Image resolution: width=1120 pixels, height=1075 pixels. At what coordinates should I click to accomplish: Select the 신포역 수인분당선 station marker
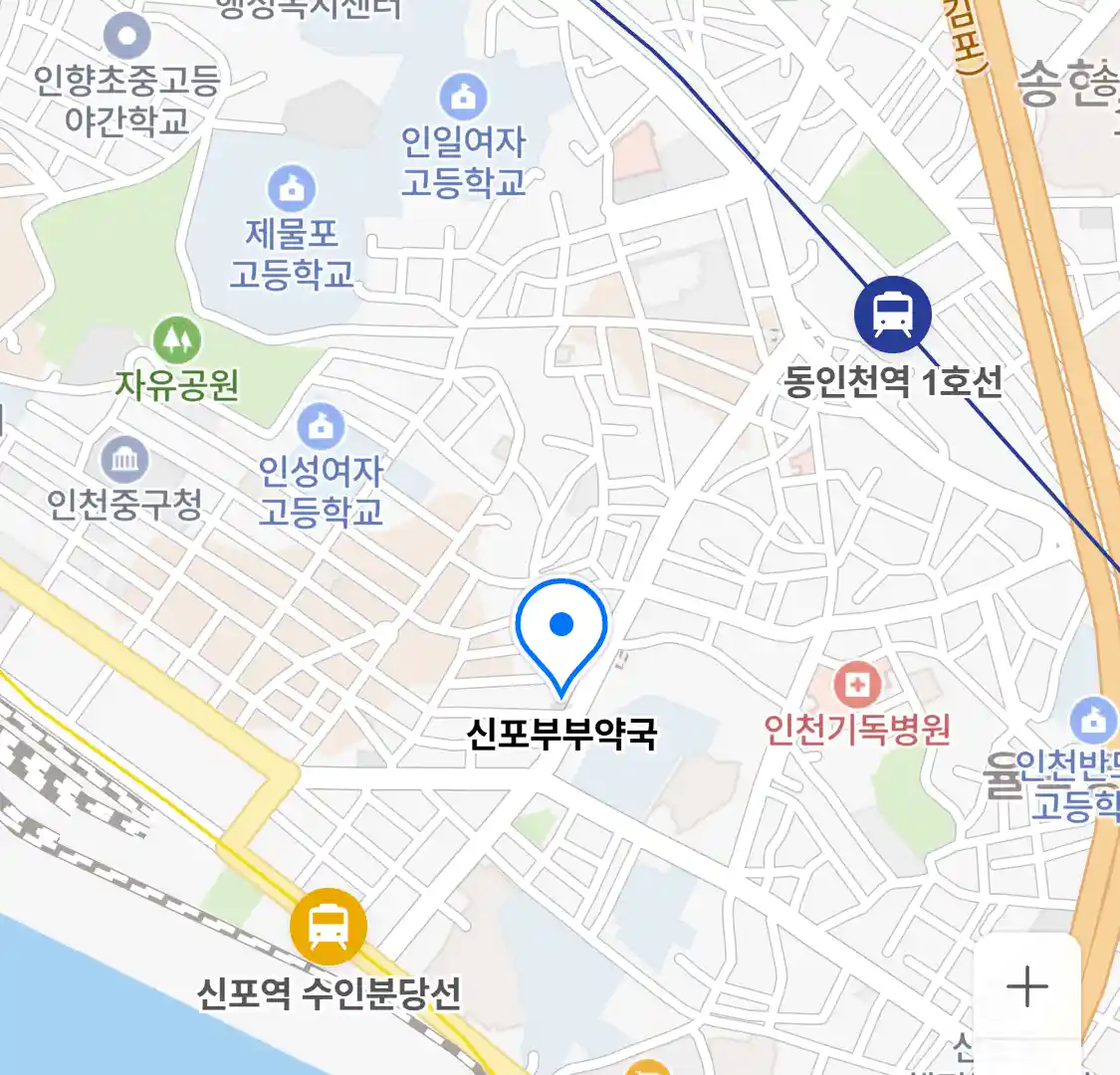pos(328,927)
